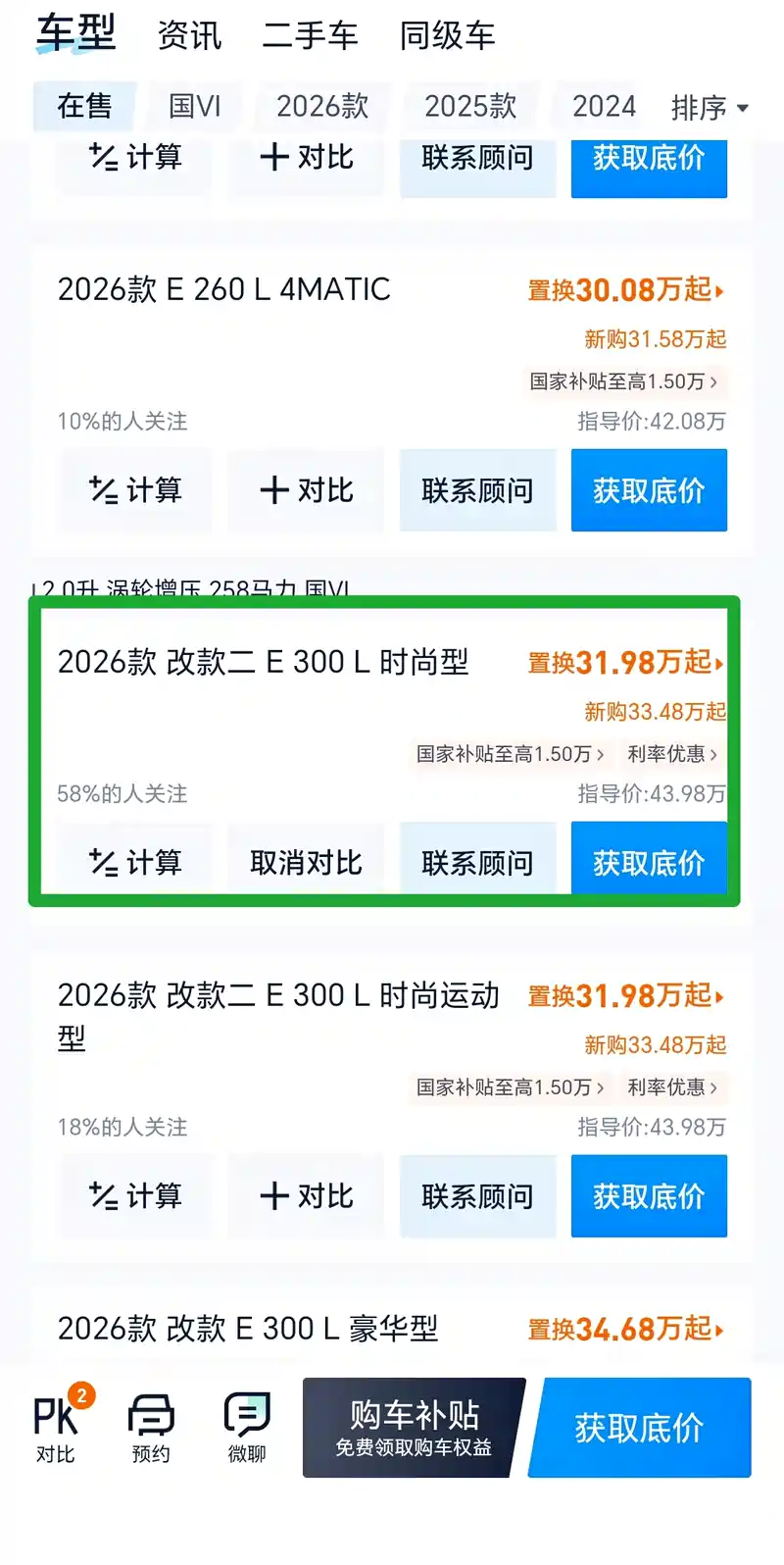Open 国家补贴 link for E 260 L 4MATIC
Screen dimensions: 784x1565
(623, 381)
